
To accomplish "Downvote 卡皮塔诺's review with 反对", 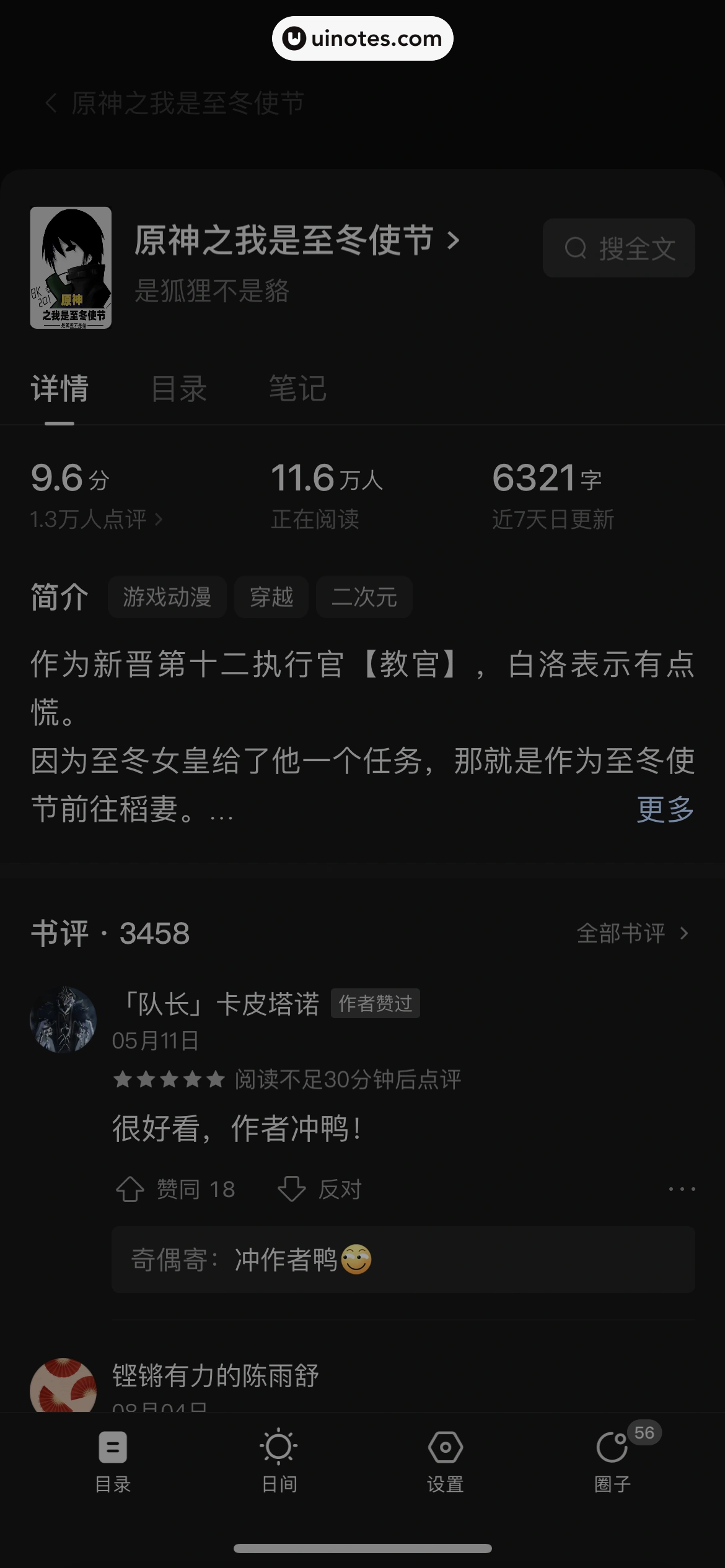I will pyautogui.click(x=320, y=1189).
